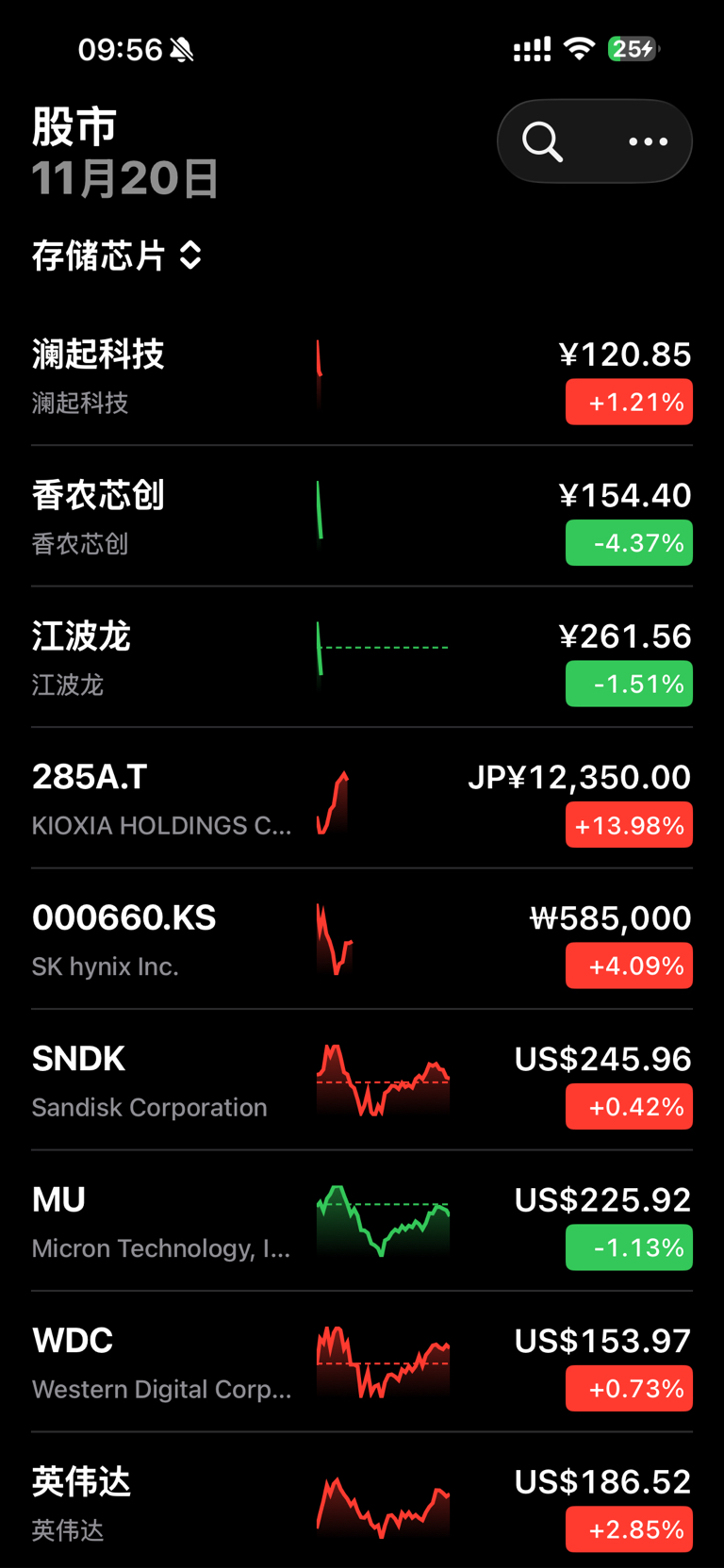The height and width of the screenshot is (1568, 724).
Task: Switch the -1.13% badge display for MU
Action: pos(629,1247)
